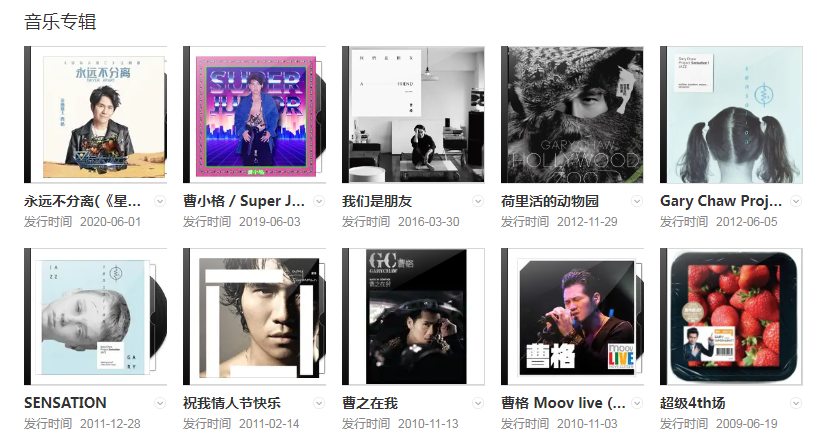Expand the dropdown arrow beside 祝我情人节快乐

click(319, 403)
